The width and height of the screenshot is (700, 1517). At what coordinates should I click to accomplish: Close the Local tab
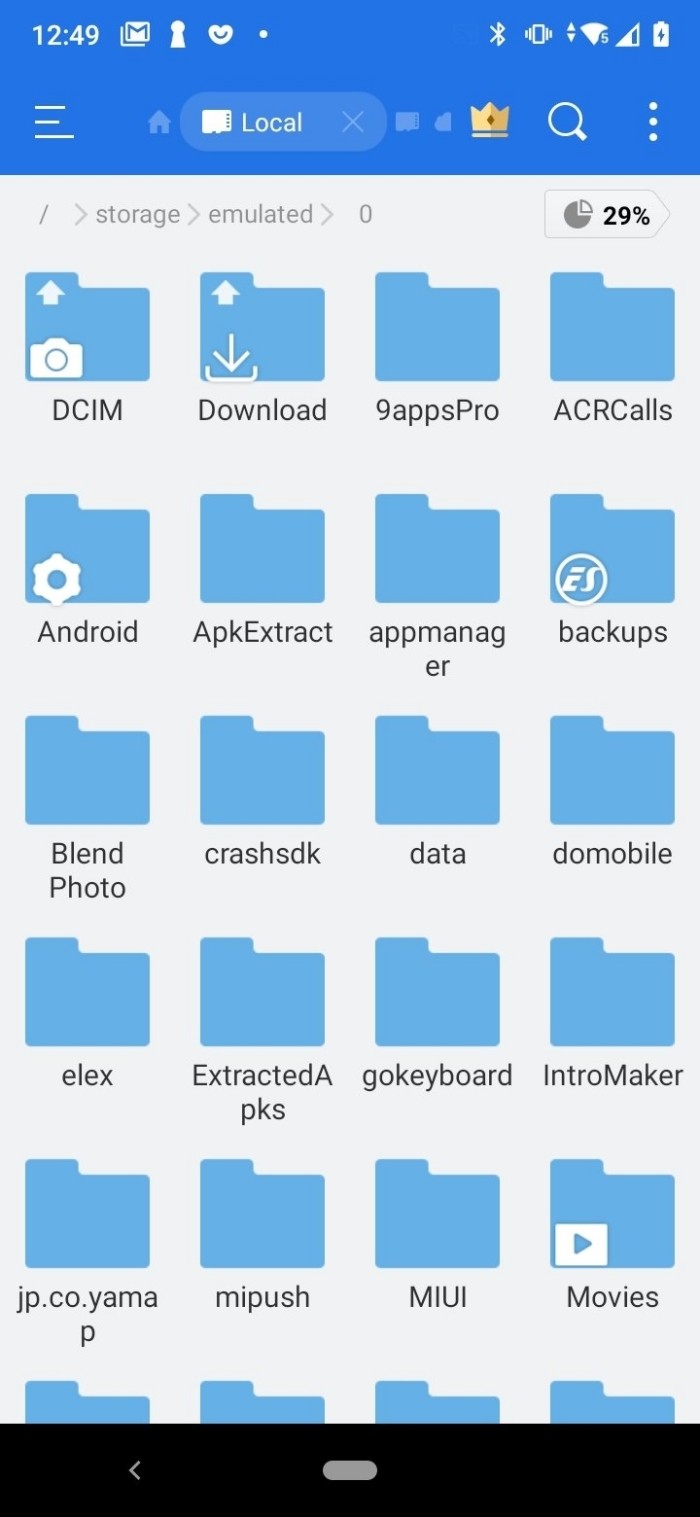tap(352, 122)
